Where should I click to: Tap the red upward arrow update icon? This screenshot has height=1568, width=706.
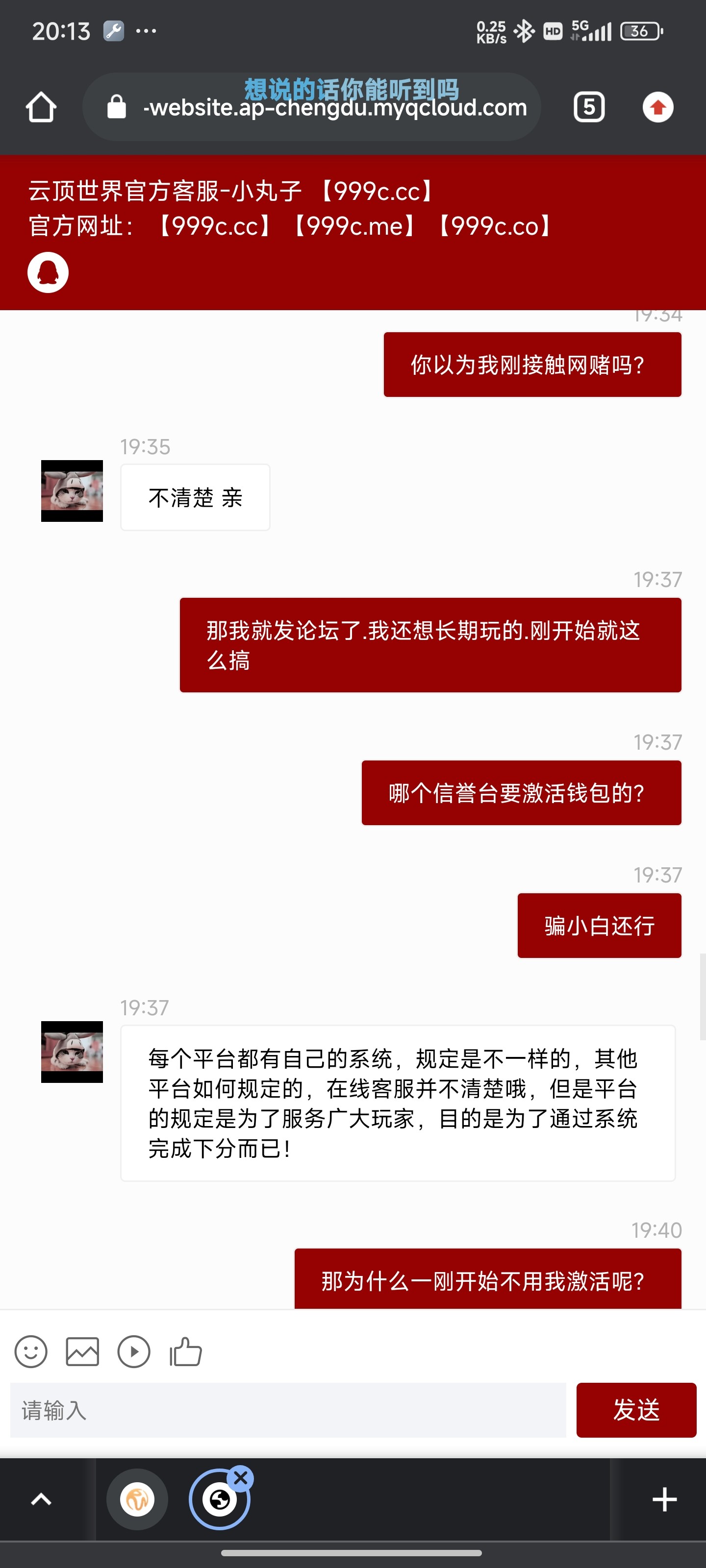coord(657,107)
